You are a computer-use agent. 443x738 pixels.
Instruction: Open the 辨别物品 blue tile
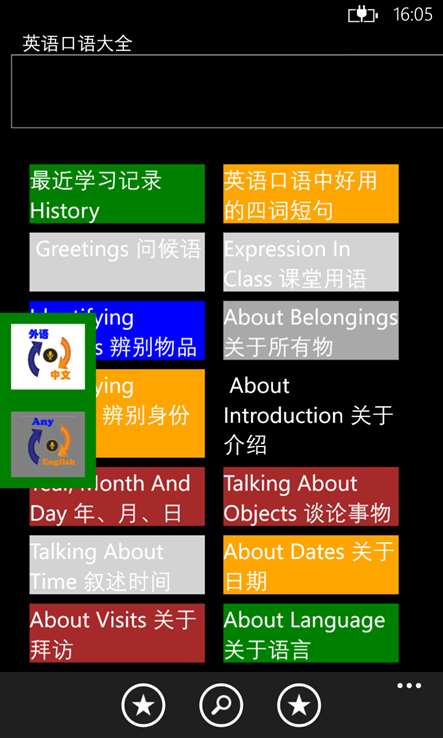(151, 330)
